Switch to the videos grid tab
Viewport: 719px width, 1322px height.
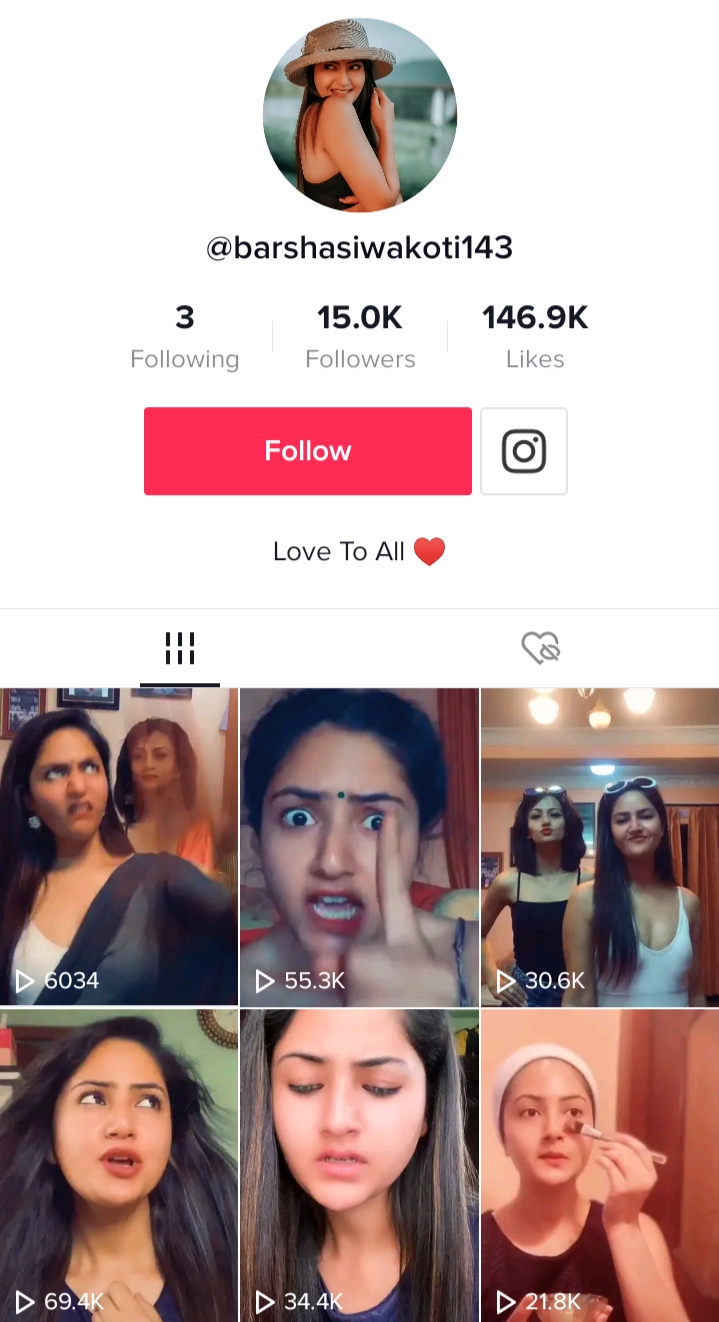tap(180, 649)
